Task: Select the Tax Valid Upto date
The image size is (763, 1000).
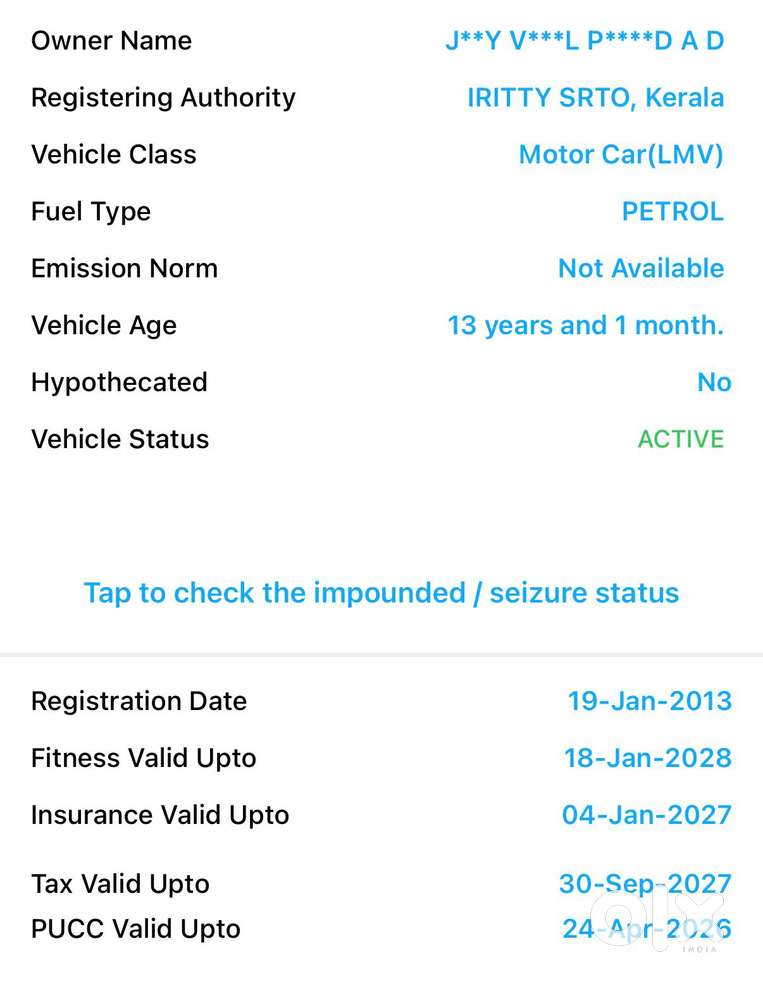Action: 645,884
